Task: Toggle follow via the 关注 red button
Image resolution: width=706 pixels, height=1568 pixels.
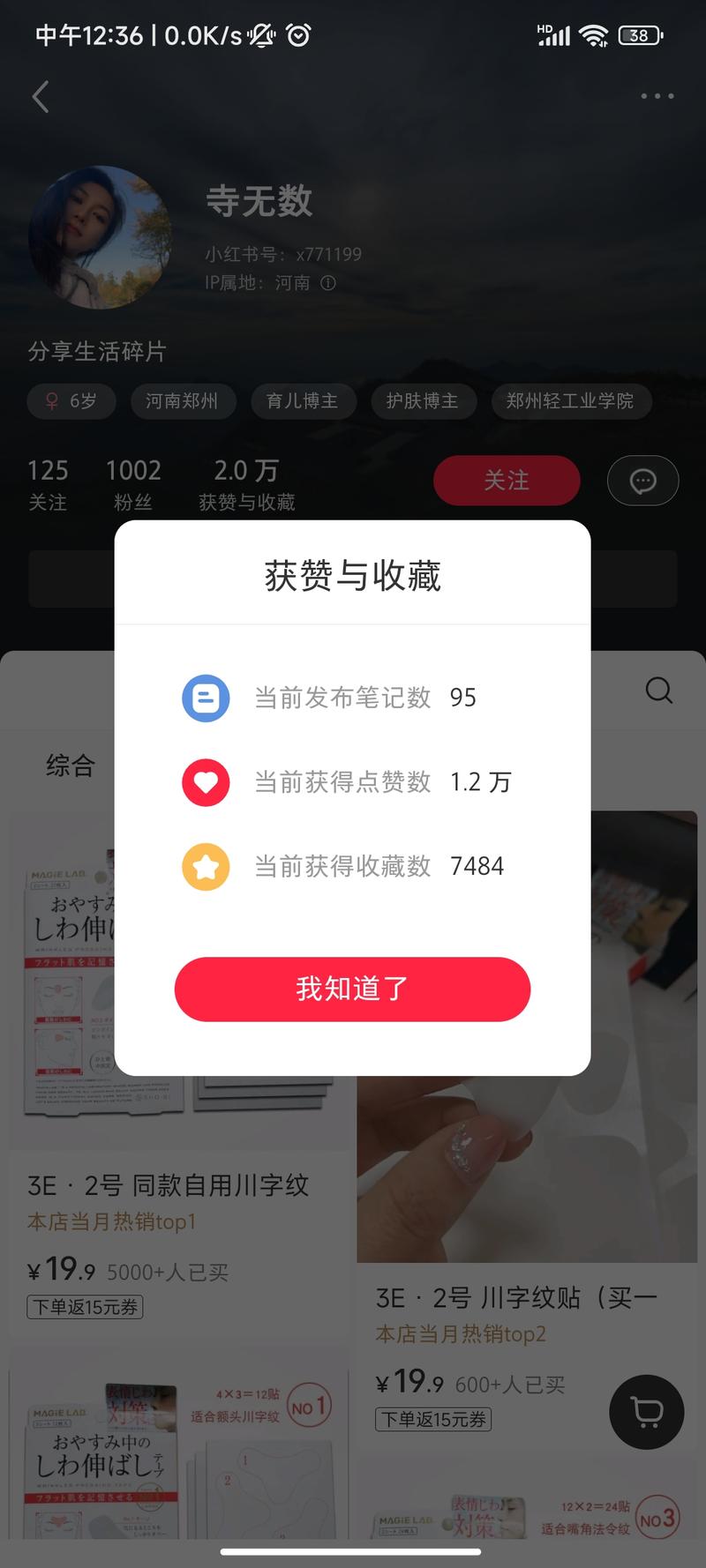Action: (507, 481)
